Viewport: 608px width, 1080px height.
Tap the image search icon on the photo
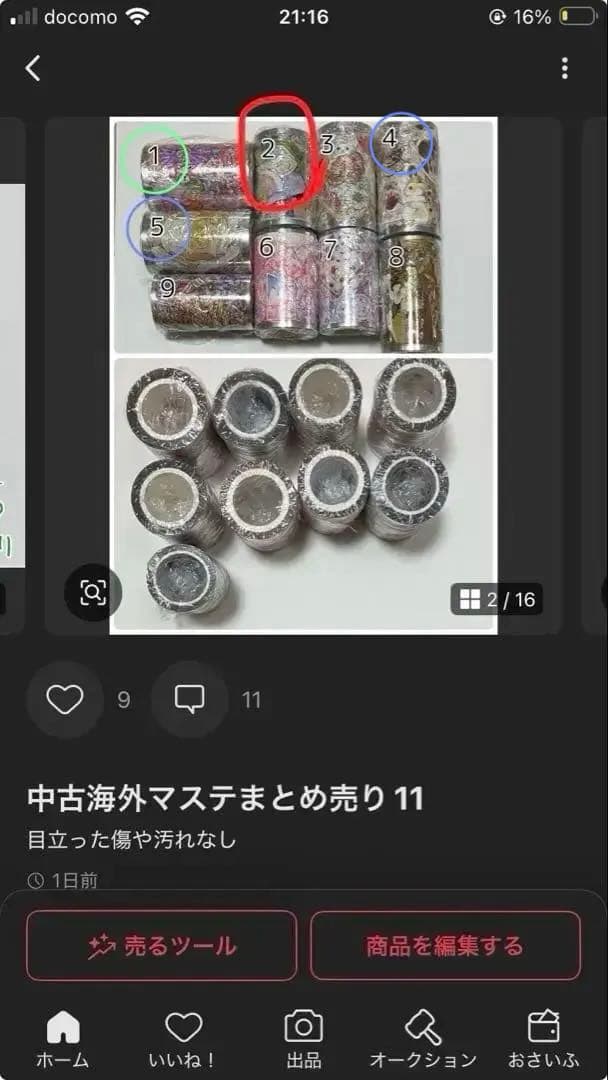point(93,593)
